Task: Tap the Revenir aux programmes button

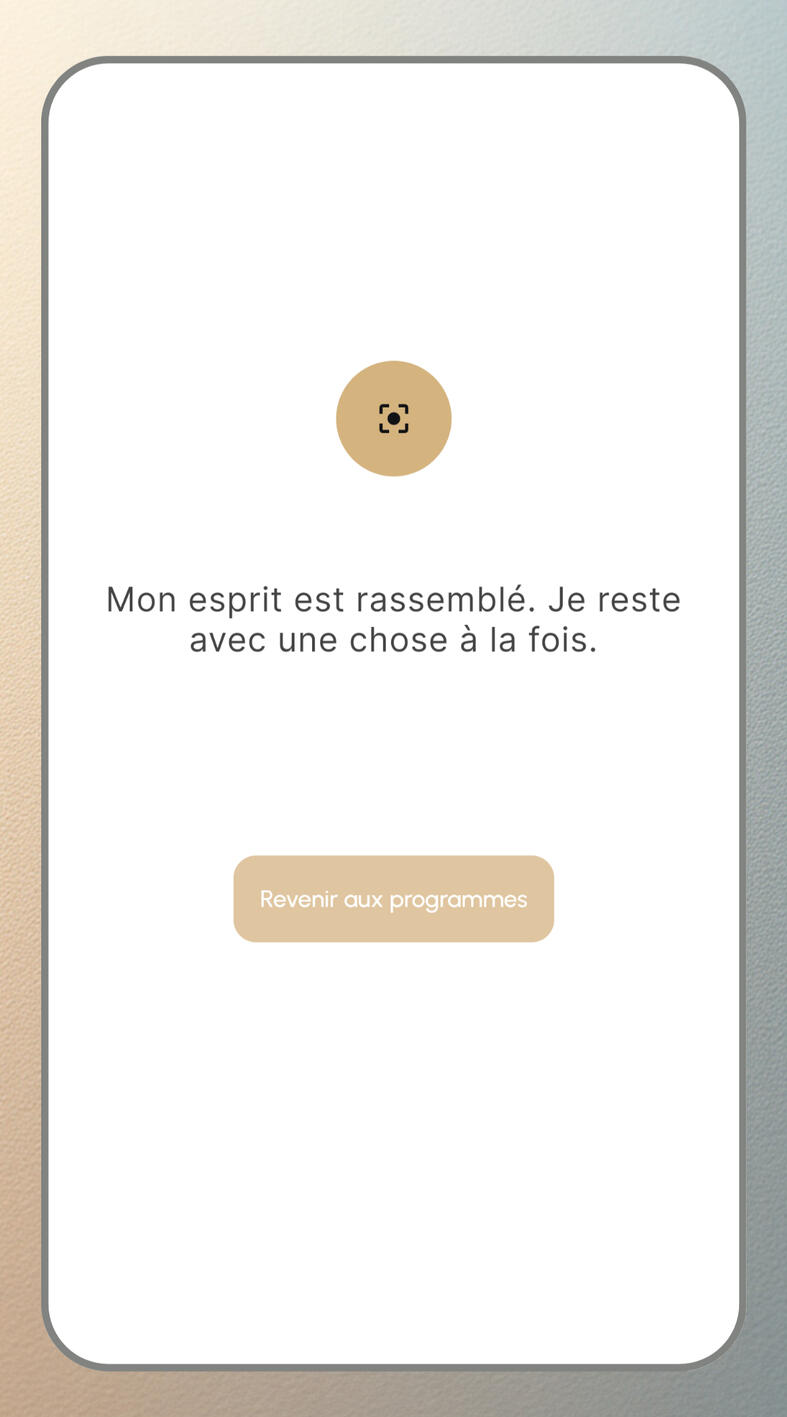Action: click(393, 898)
